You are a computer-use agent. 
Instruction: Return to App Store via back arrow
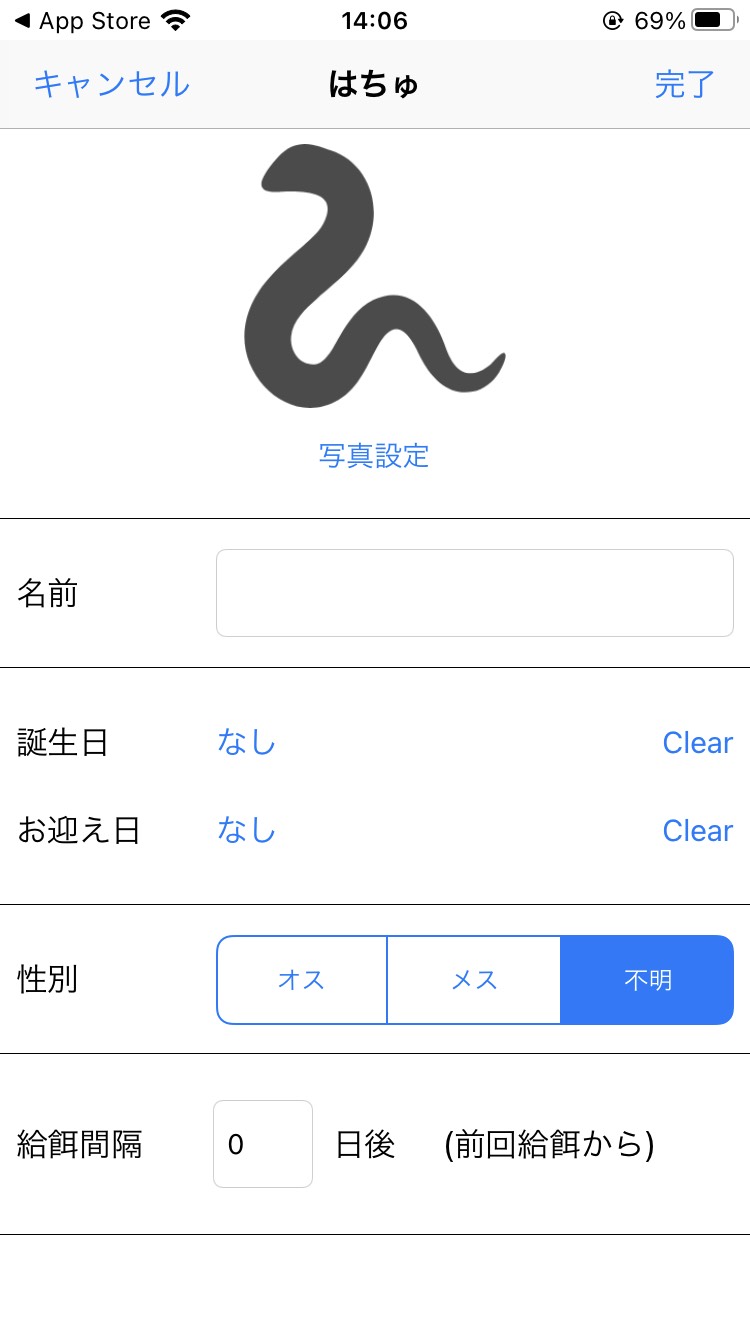pyautogui.click(x=82, y=21)
